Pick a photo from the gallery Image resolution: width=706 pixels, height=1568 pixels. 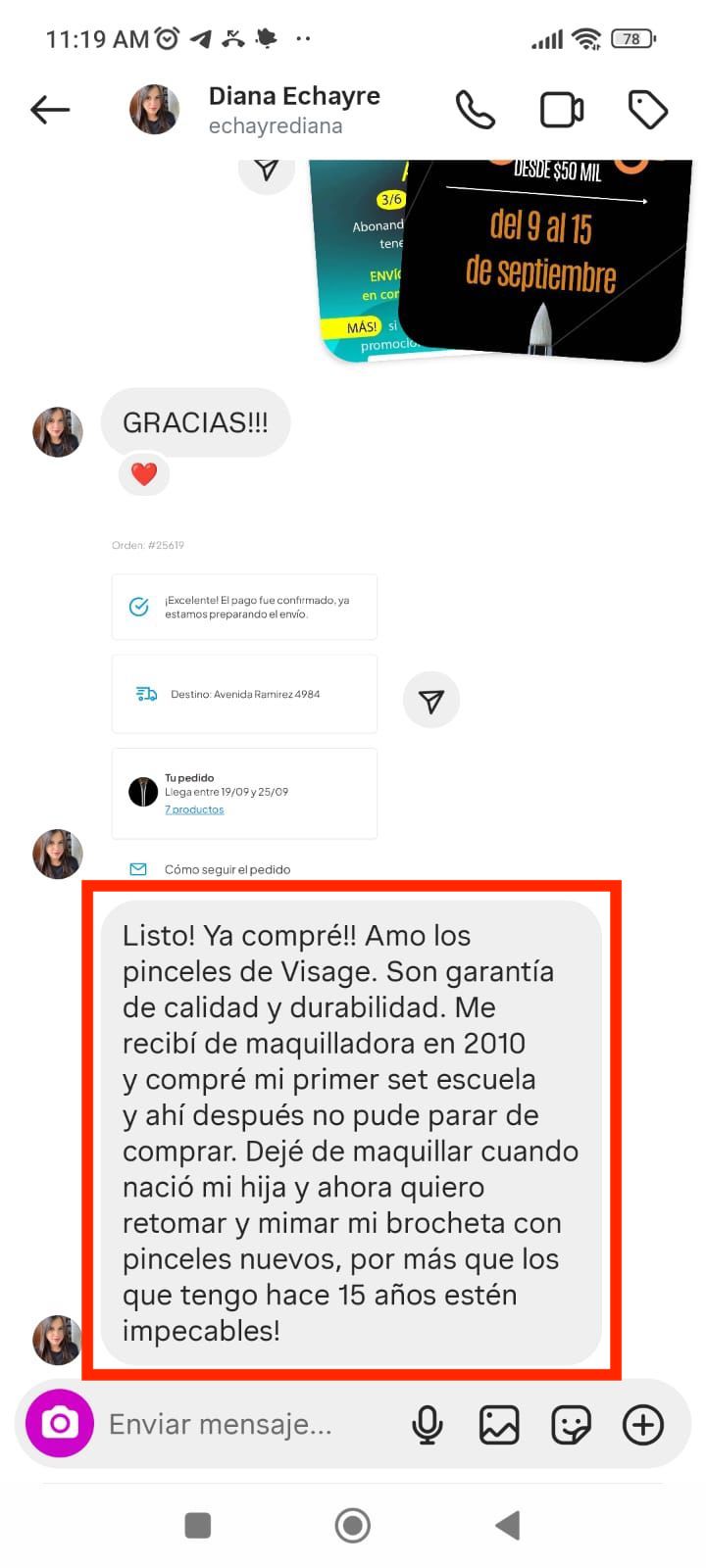pyautogui.click(x=498, y=1424)
